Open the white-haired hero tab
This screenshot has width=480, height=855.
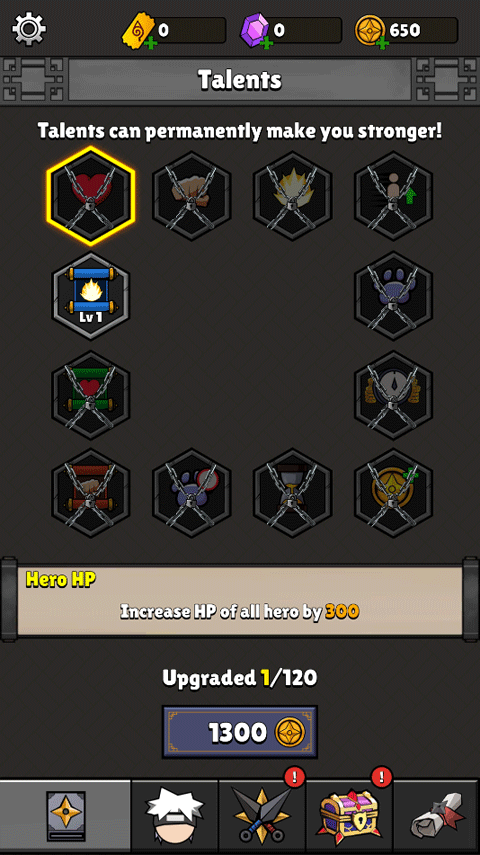[x=175, y=817]
